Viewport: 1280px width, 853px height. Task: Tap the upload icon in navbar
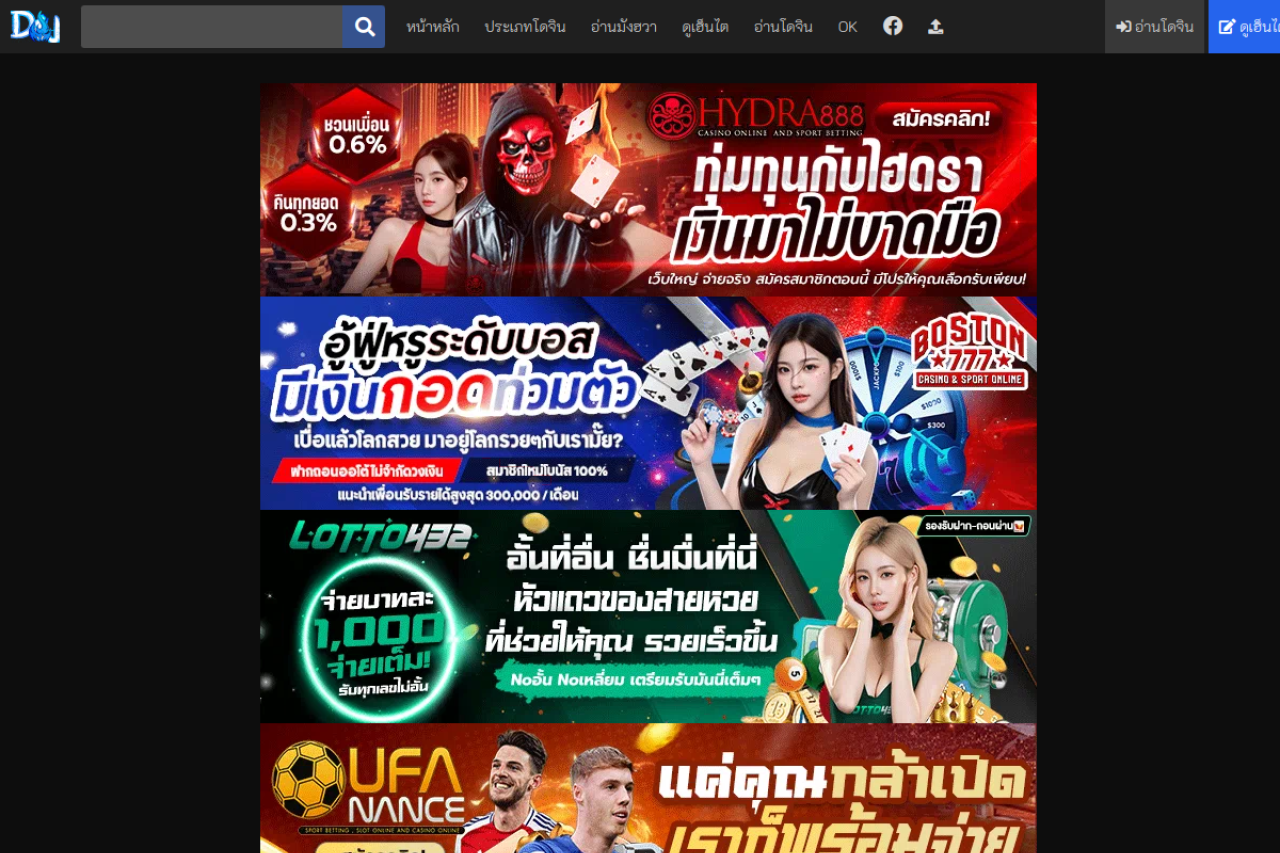pyautogui.click(x=935, y=26)
